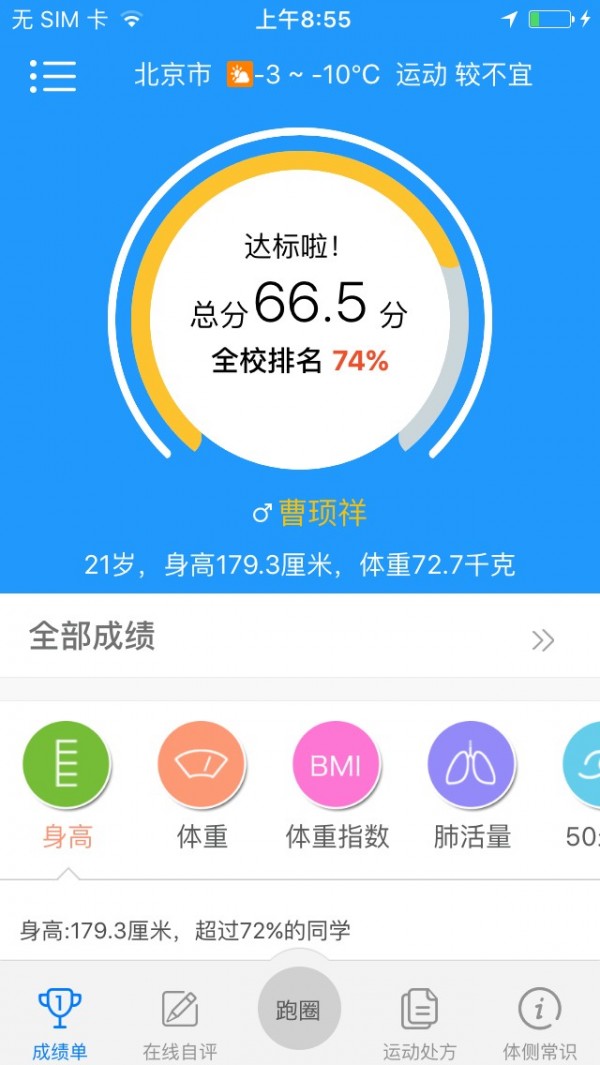The height and width of the screenshot is (1065, 600).
Task: Select the 体重 score icon
Action: tap(202, 766)
